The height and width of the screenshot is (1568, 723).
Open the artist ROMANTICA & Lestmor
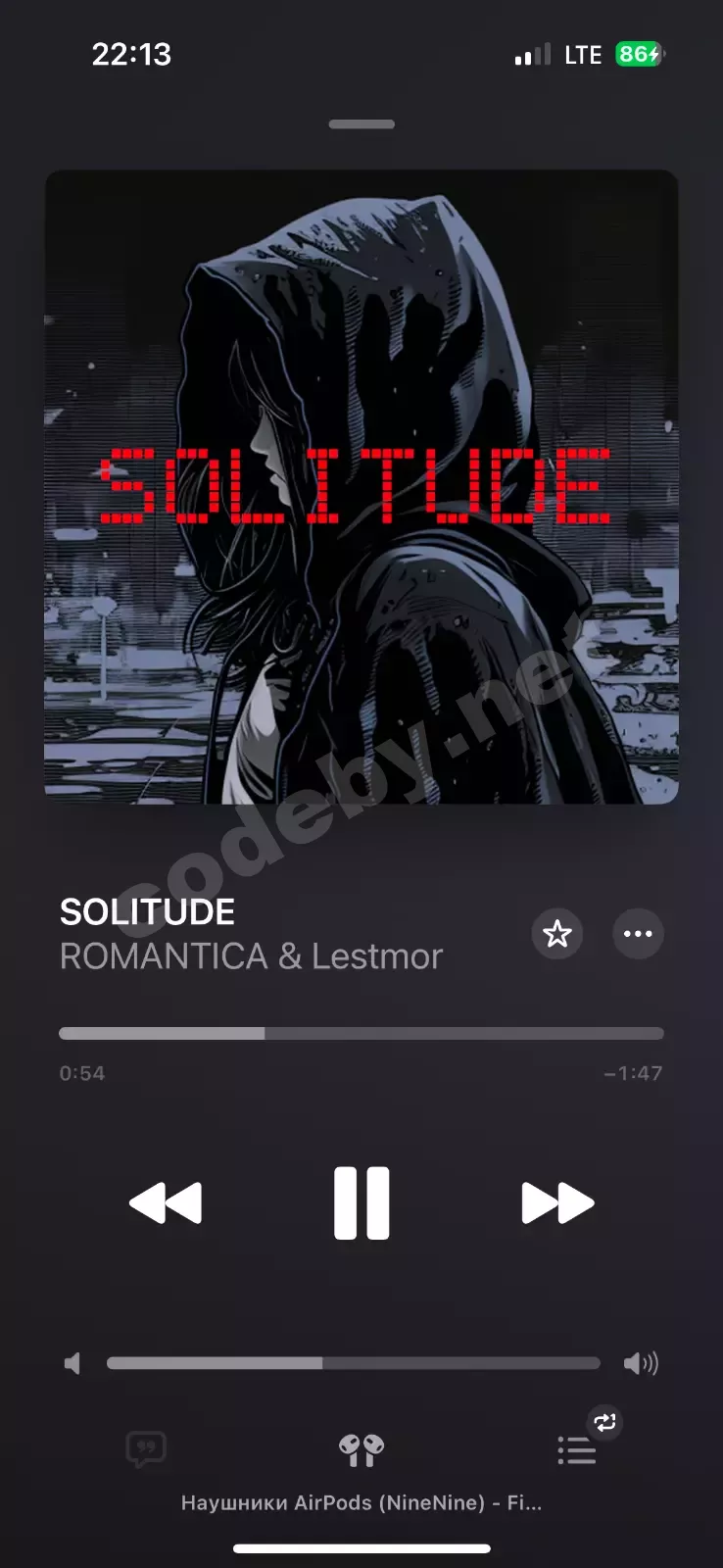[251, 956]
